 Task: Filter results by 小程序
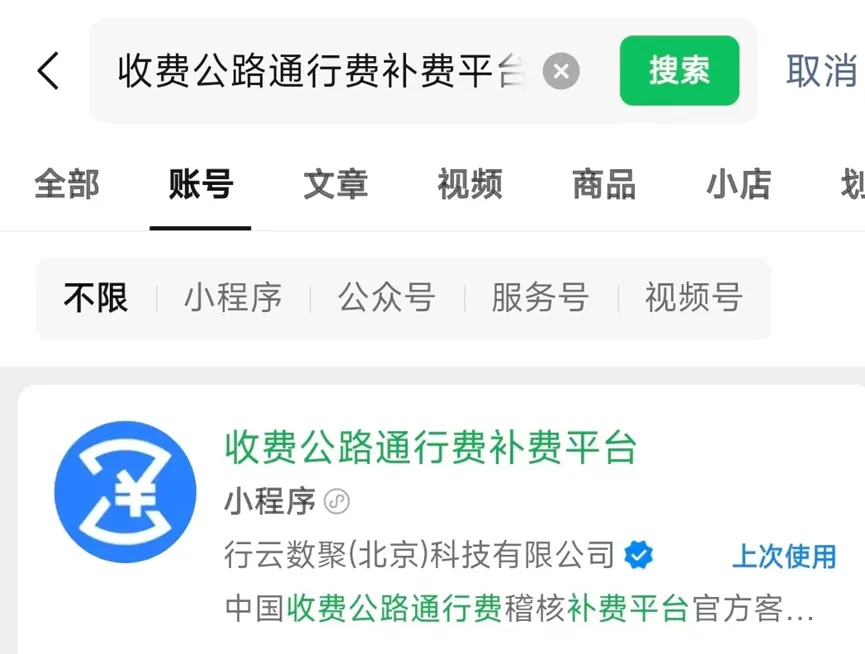(x=233, y=298)
